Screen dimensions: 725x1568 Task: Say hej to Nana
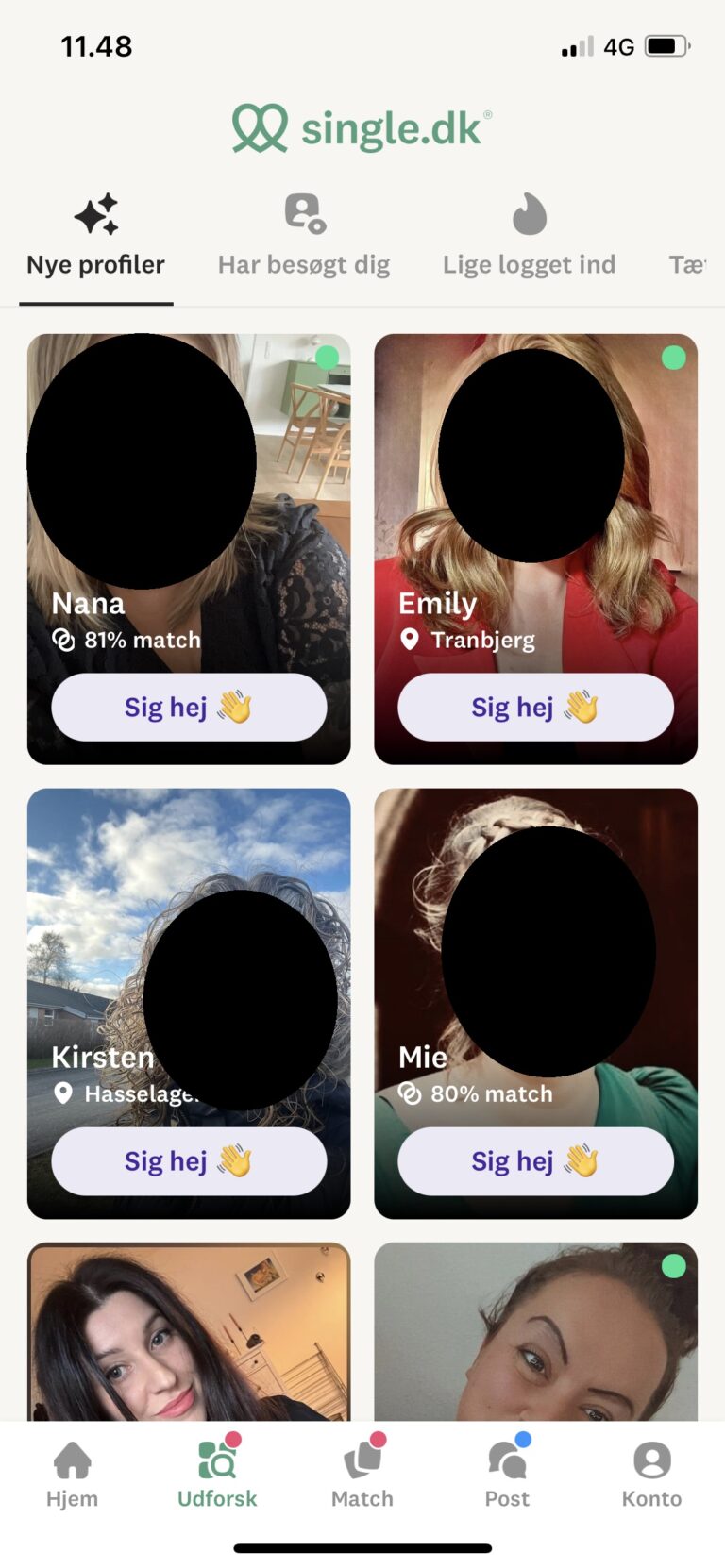pyautogui.click(x=189, y=707)
